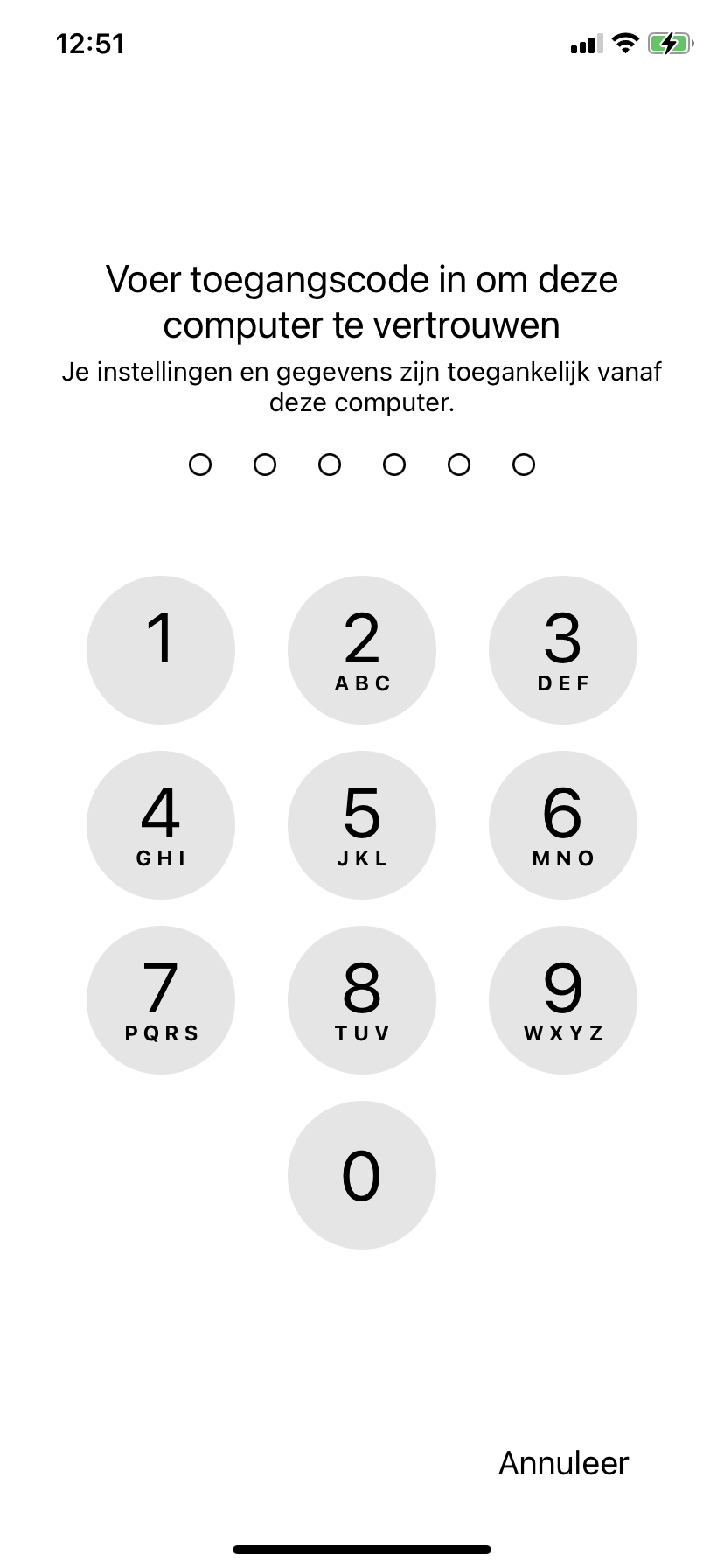Viewport: 724px width, 1568px height.
Task: Enter digit 8 (TUV)
Action: tap(362, 1000)
